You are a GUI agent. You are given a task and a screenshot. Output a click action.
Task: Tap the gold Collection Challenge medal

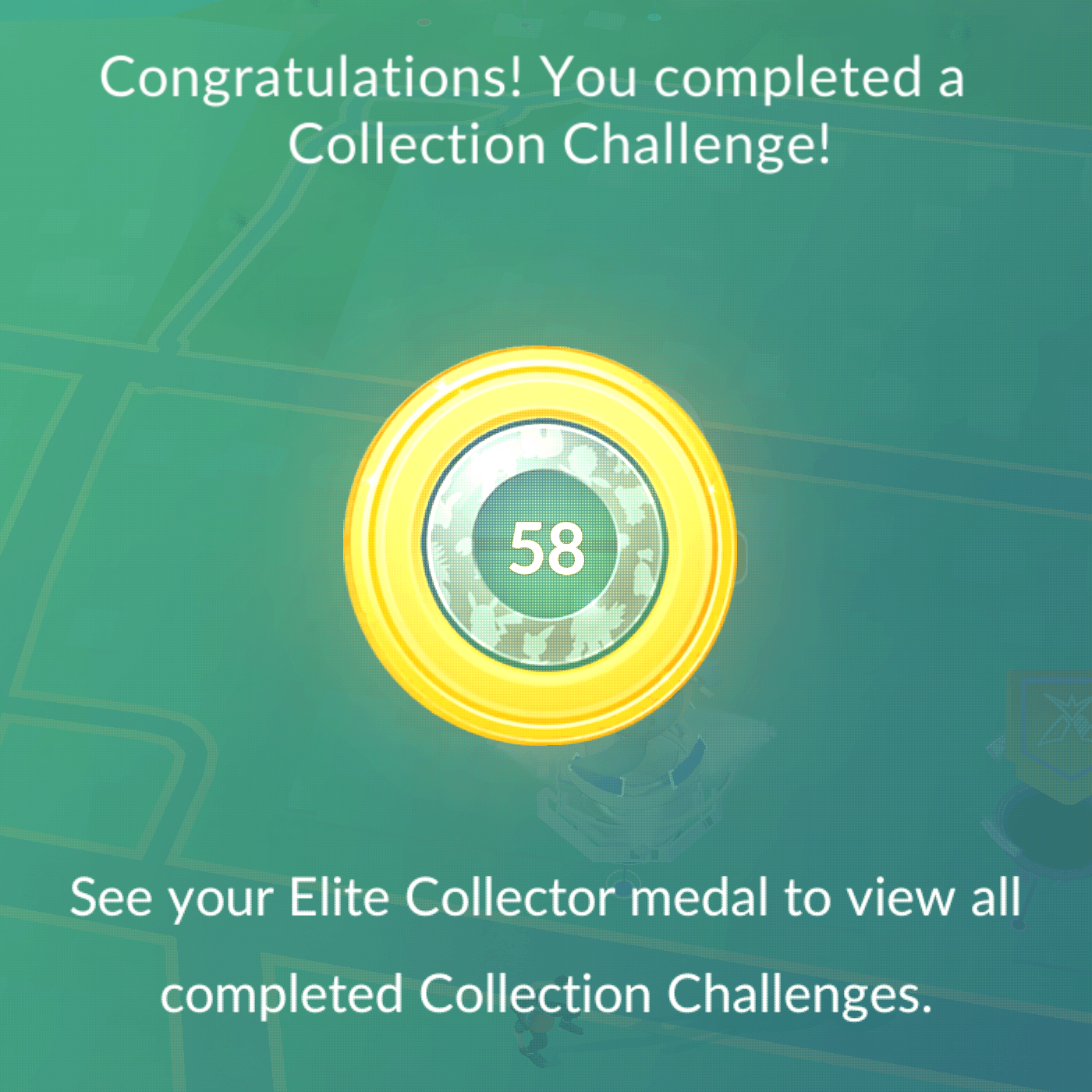click(x=542, y=546)
